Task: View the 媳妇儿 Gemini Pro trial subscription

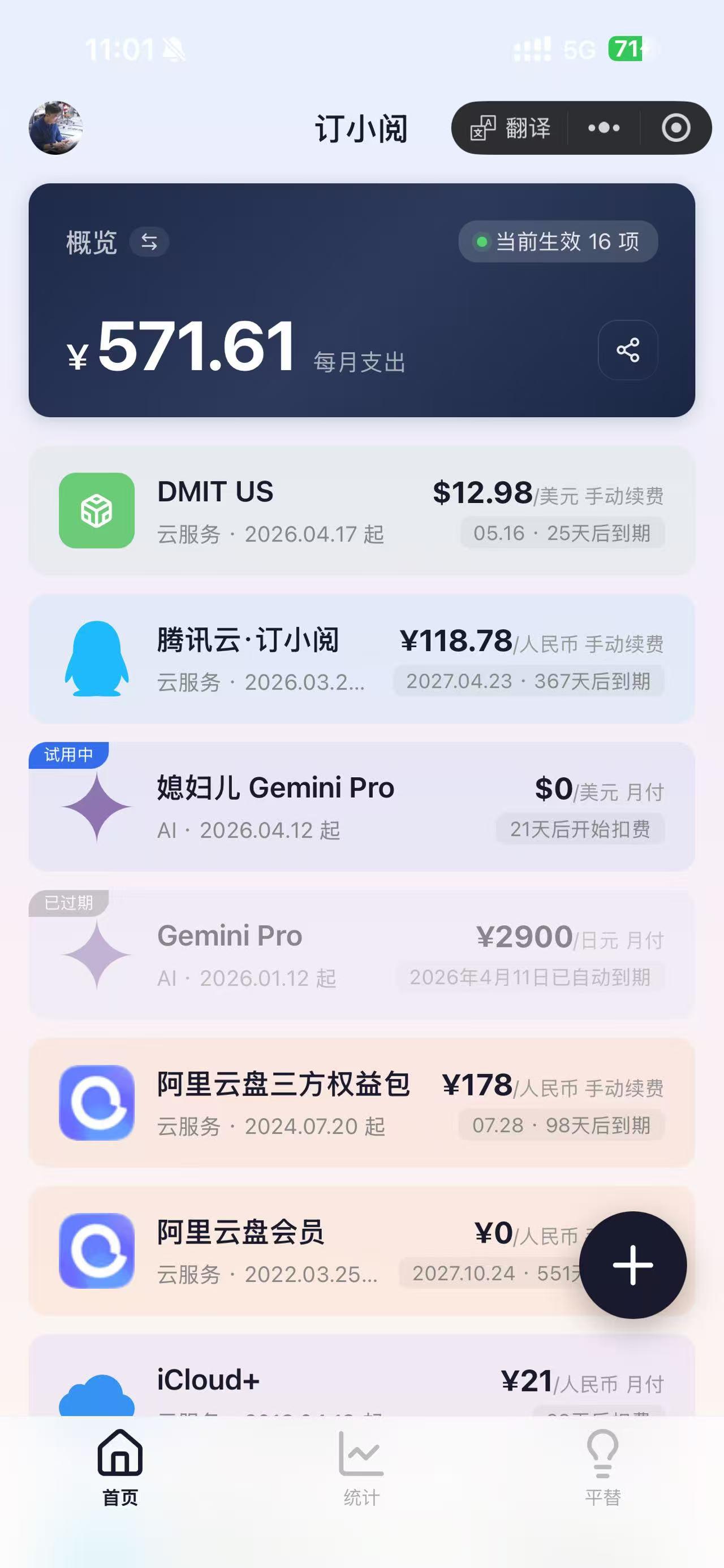Action: (361, 807)
